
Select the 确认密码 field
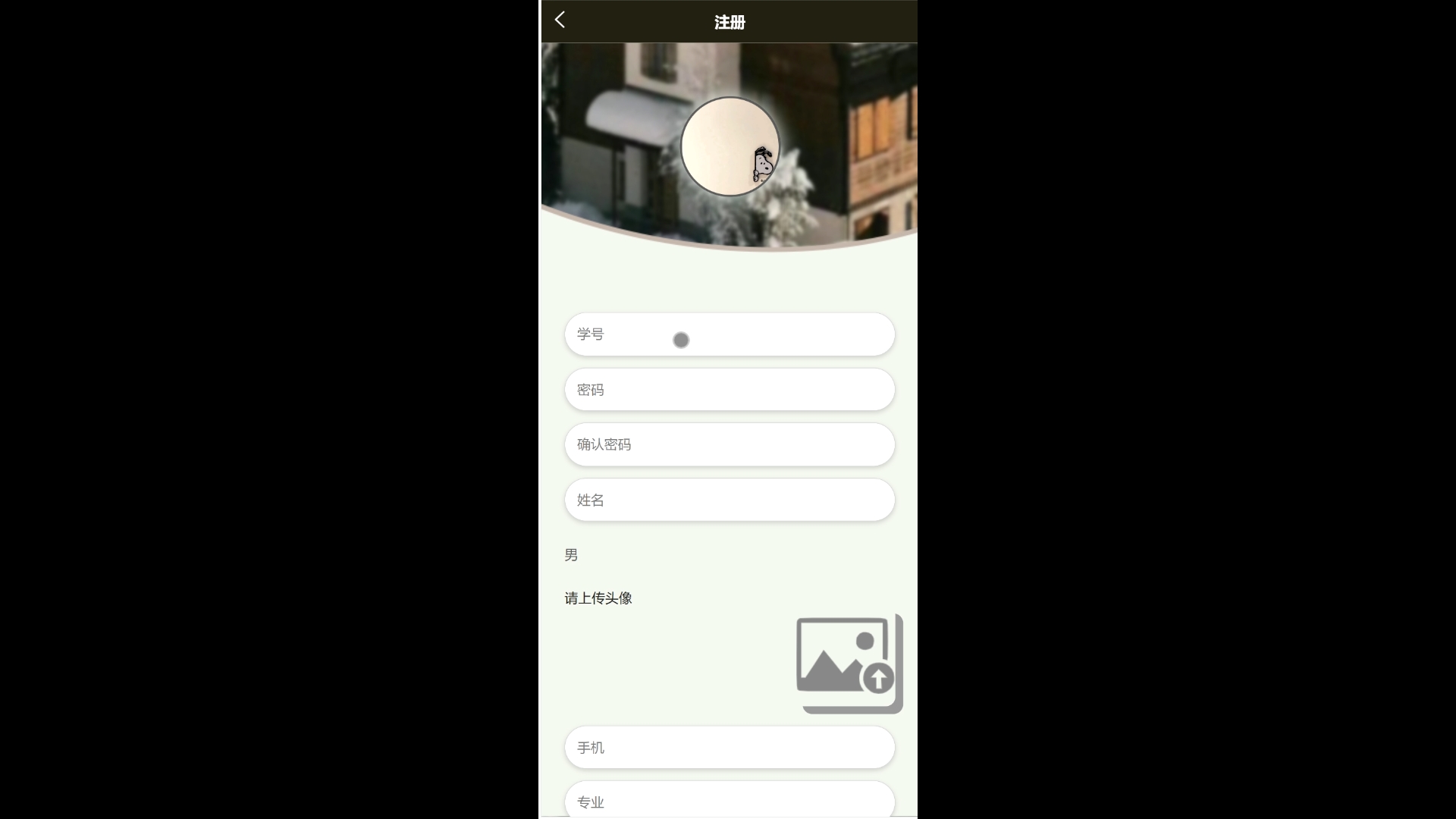coord(729,444)
